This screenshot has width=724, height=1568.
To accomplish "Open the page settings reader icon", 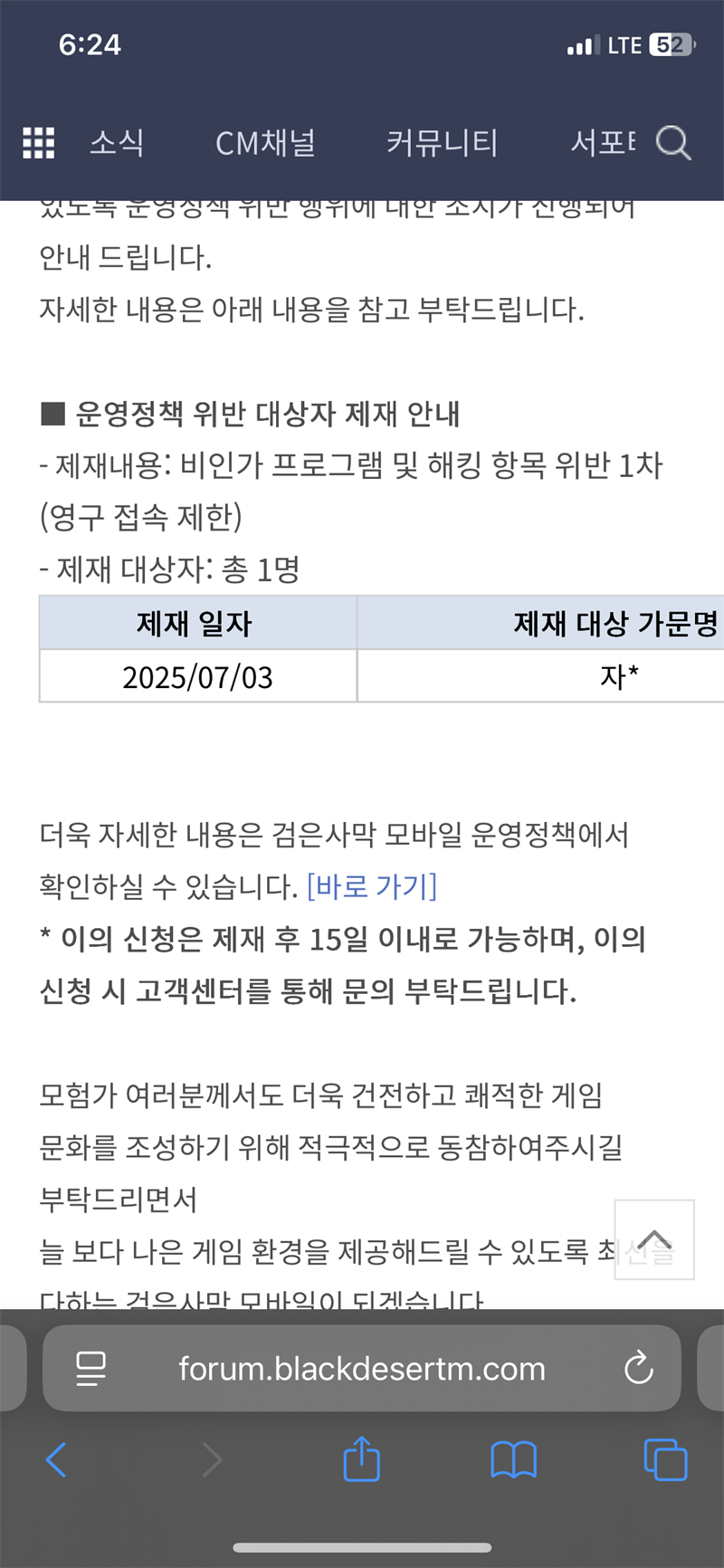I will coord(90,1369).
